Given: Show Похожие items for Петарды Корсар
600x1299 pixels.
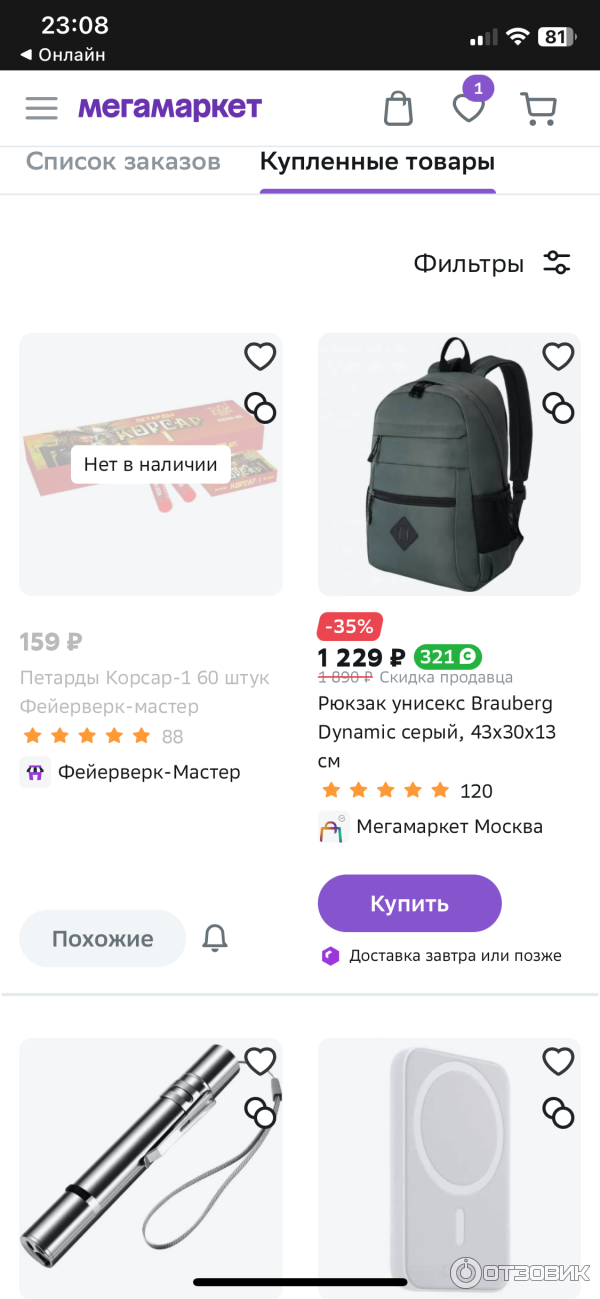Looking at the screenshot, I should 102,939.
